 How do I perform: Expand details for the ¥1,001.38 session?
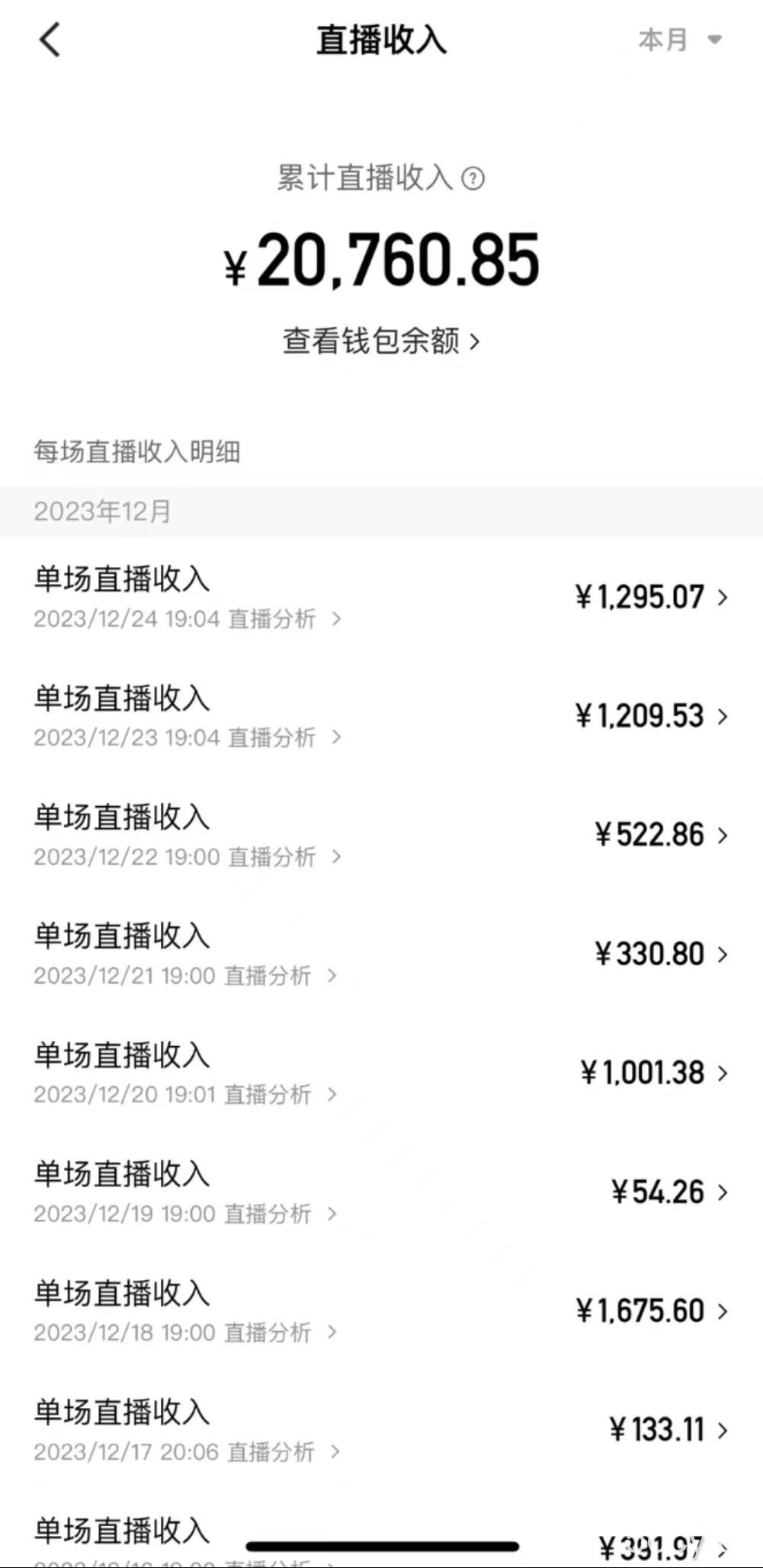point(722,1074)
